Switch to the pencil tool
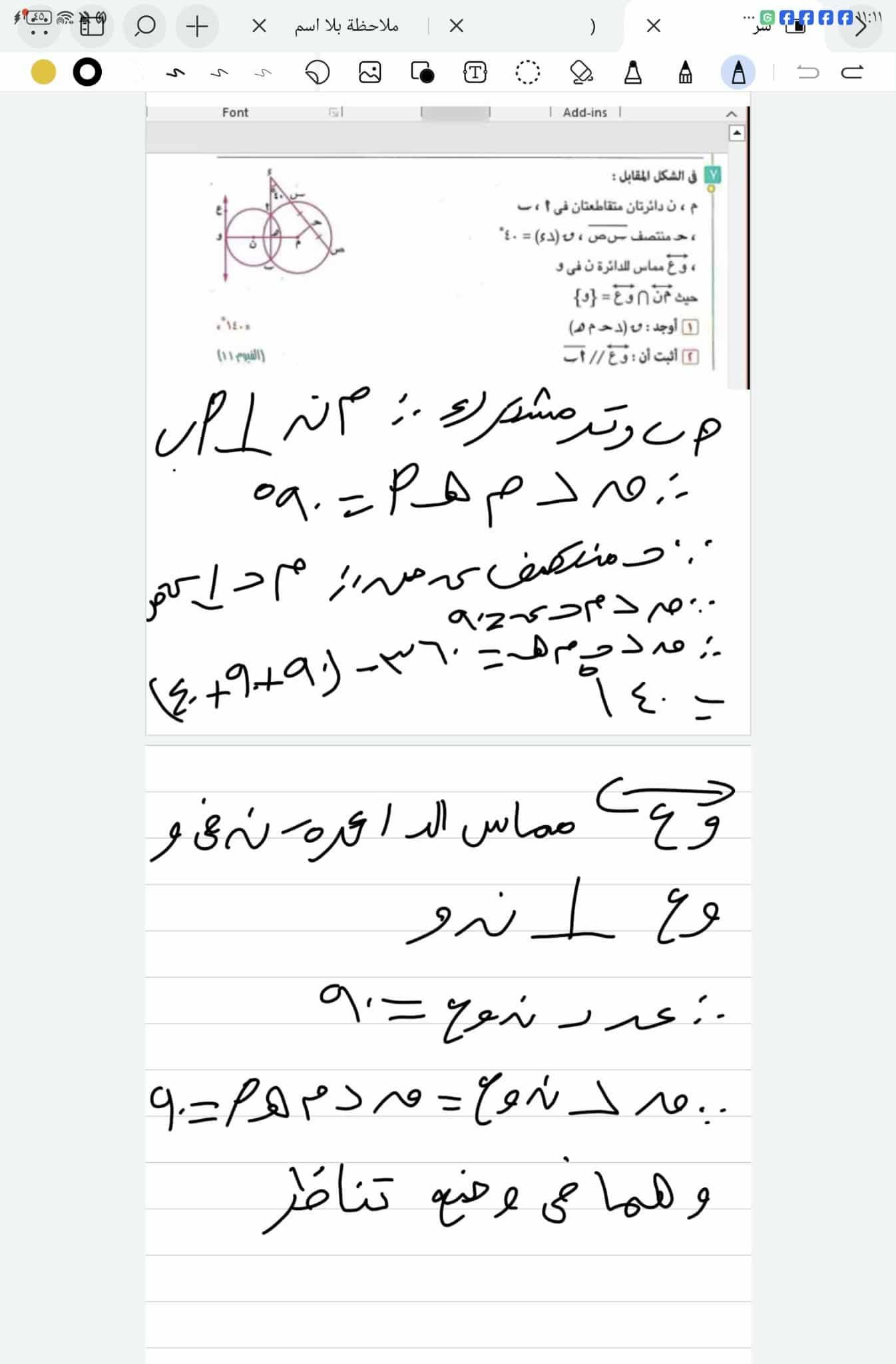896x1364 pixels. click(x=685, y=72)
